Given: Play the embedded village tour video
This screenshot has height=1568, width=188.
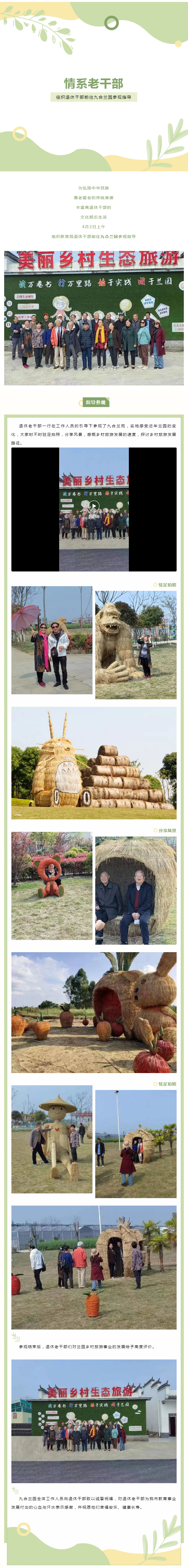Looking at the screenshot, I should pyautogui.click(x=93, y=506).
